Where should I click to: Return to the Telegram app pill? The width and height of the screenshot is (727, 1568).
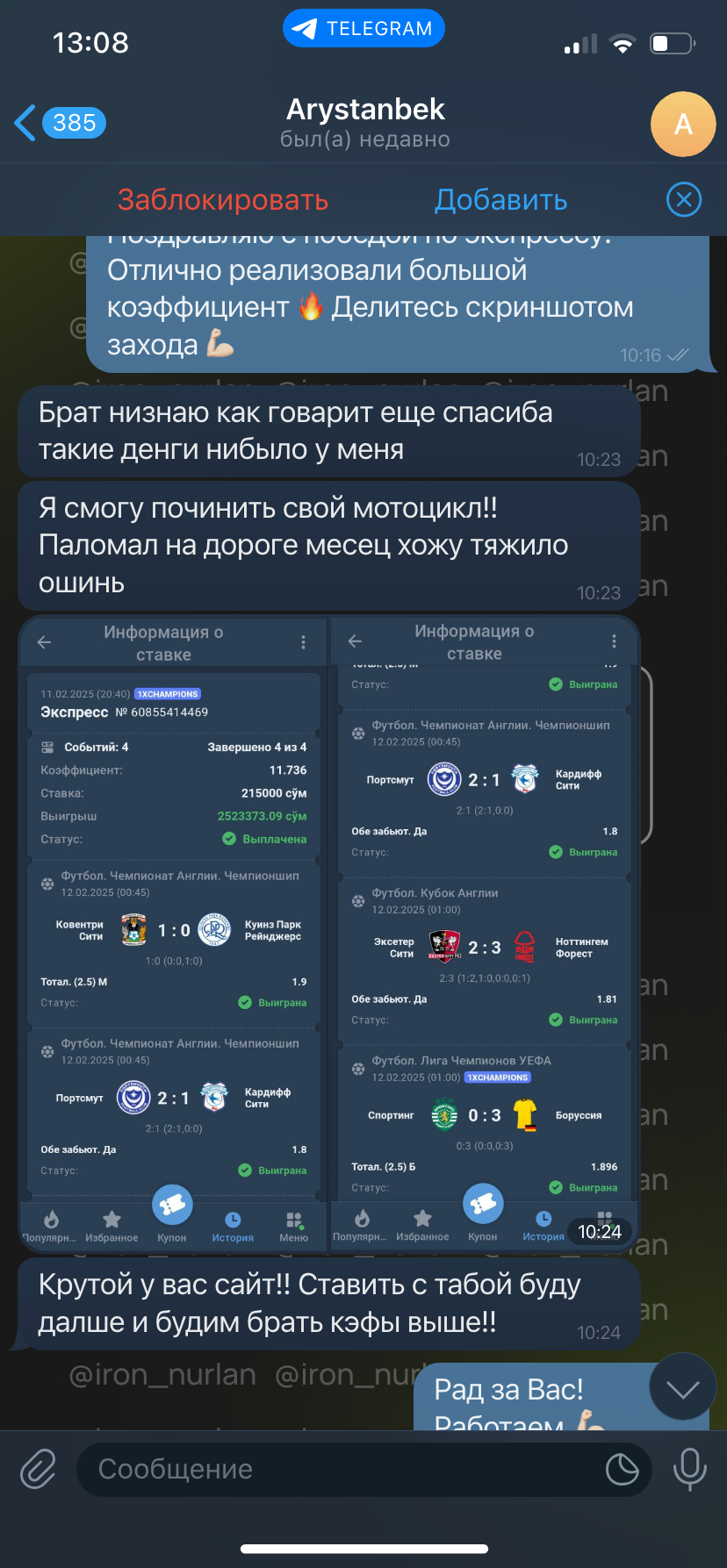(x=363, y=29)
